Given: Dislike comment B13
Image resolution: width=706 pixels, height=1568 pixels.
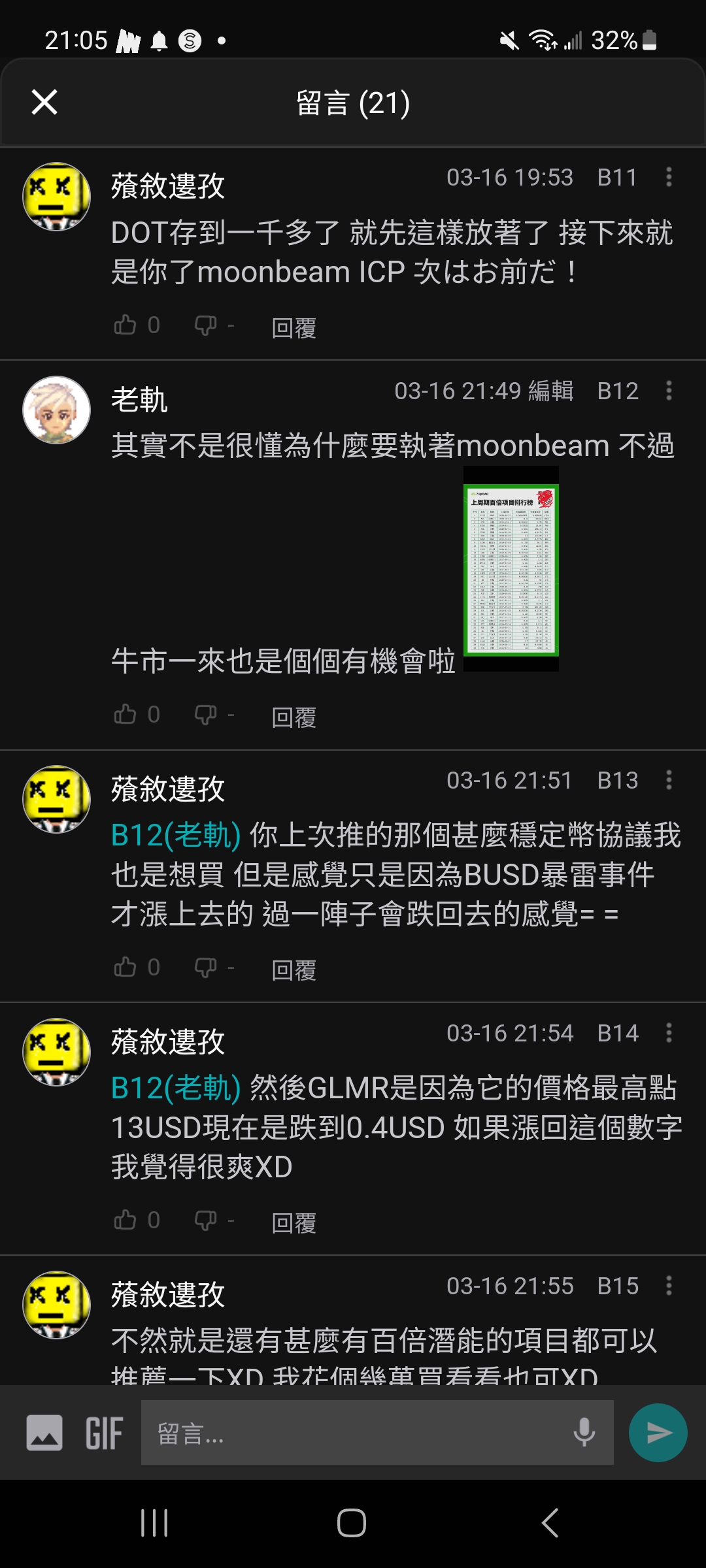Looking at the screenshot, I should coord(206,967).
